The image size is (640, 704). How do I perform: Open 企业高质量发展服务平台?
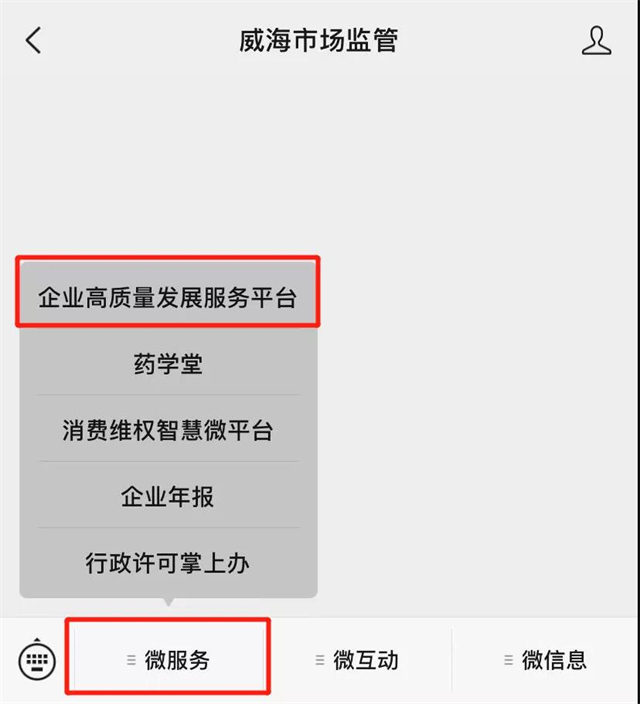pyautogui.click(x=167, y=297)
